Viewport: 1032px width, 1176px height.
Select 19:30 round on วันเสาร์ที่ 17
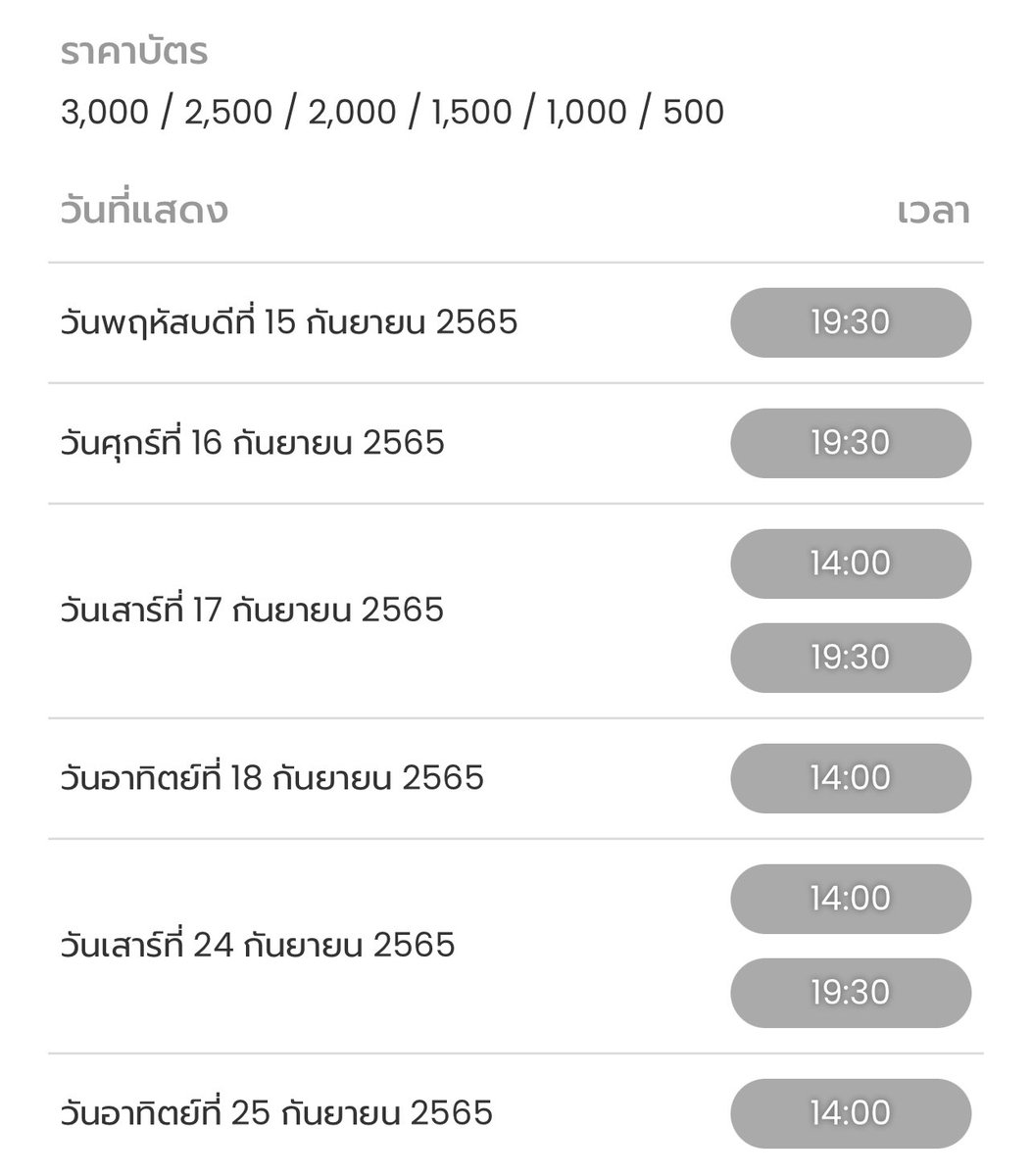tap(850, 657)
